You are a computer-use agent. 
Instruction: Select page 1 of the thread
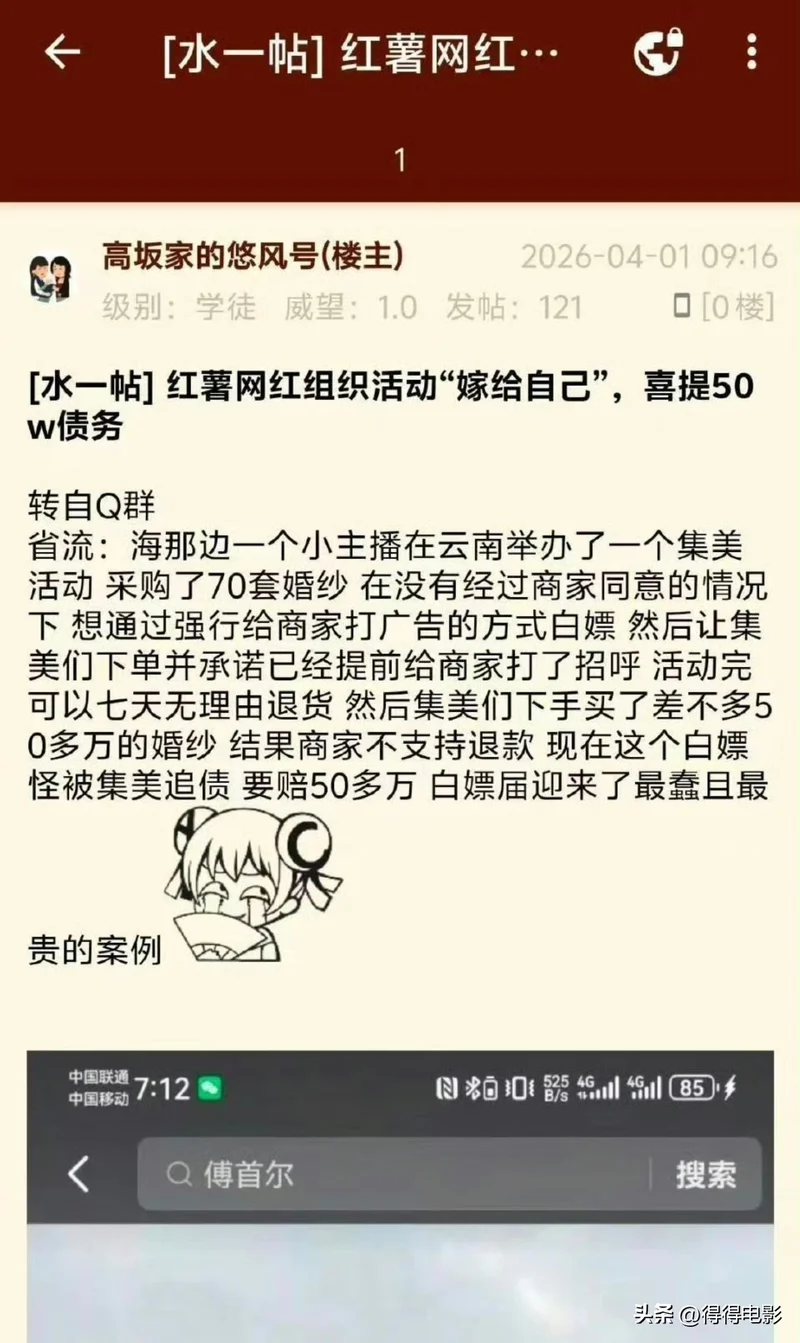400,160
